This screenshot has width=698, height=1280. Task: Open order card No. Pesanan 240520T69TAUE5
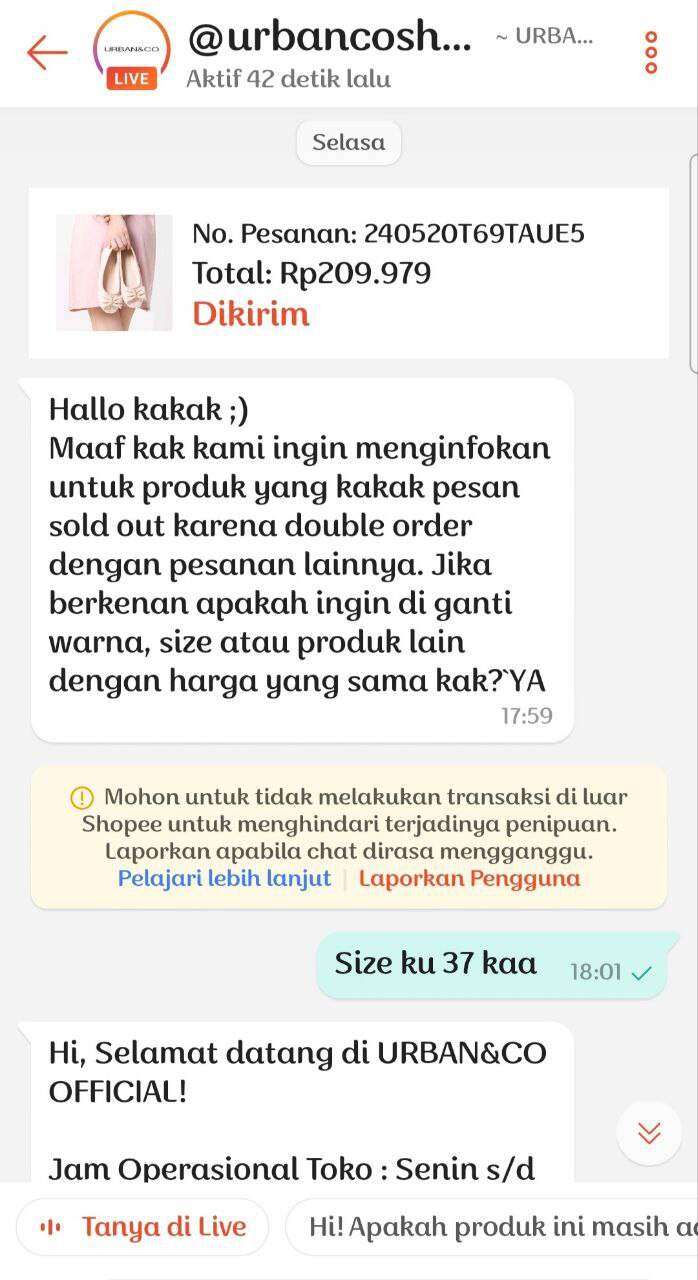(348, 273)
